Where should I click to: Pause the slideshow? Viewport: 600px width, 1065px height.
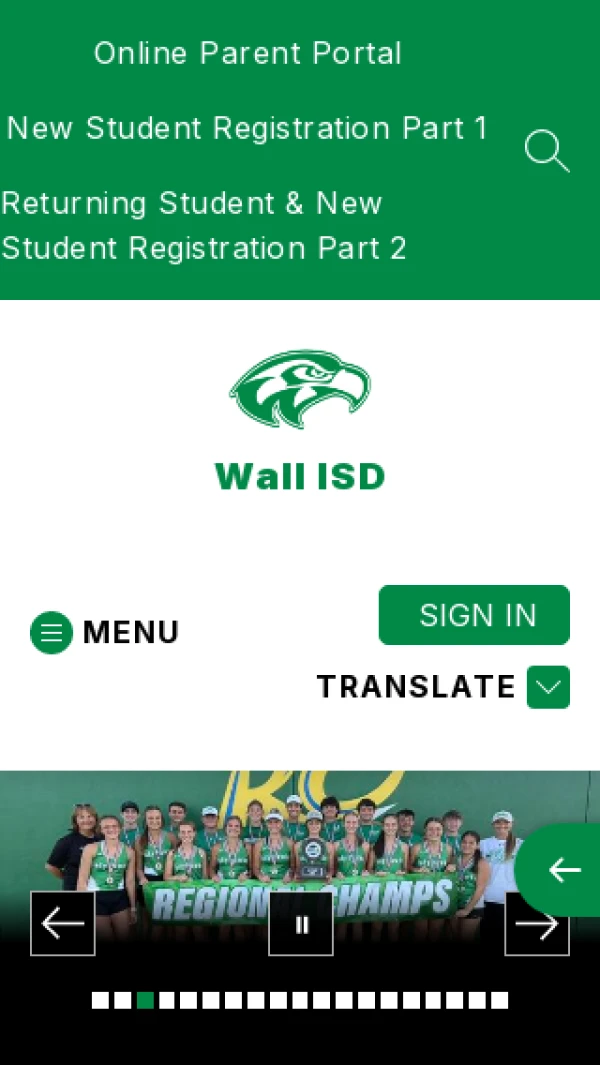click(301, 924)
